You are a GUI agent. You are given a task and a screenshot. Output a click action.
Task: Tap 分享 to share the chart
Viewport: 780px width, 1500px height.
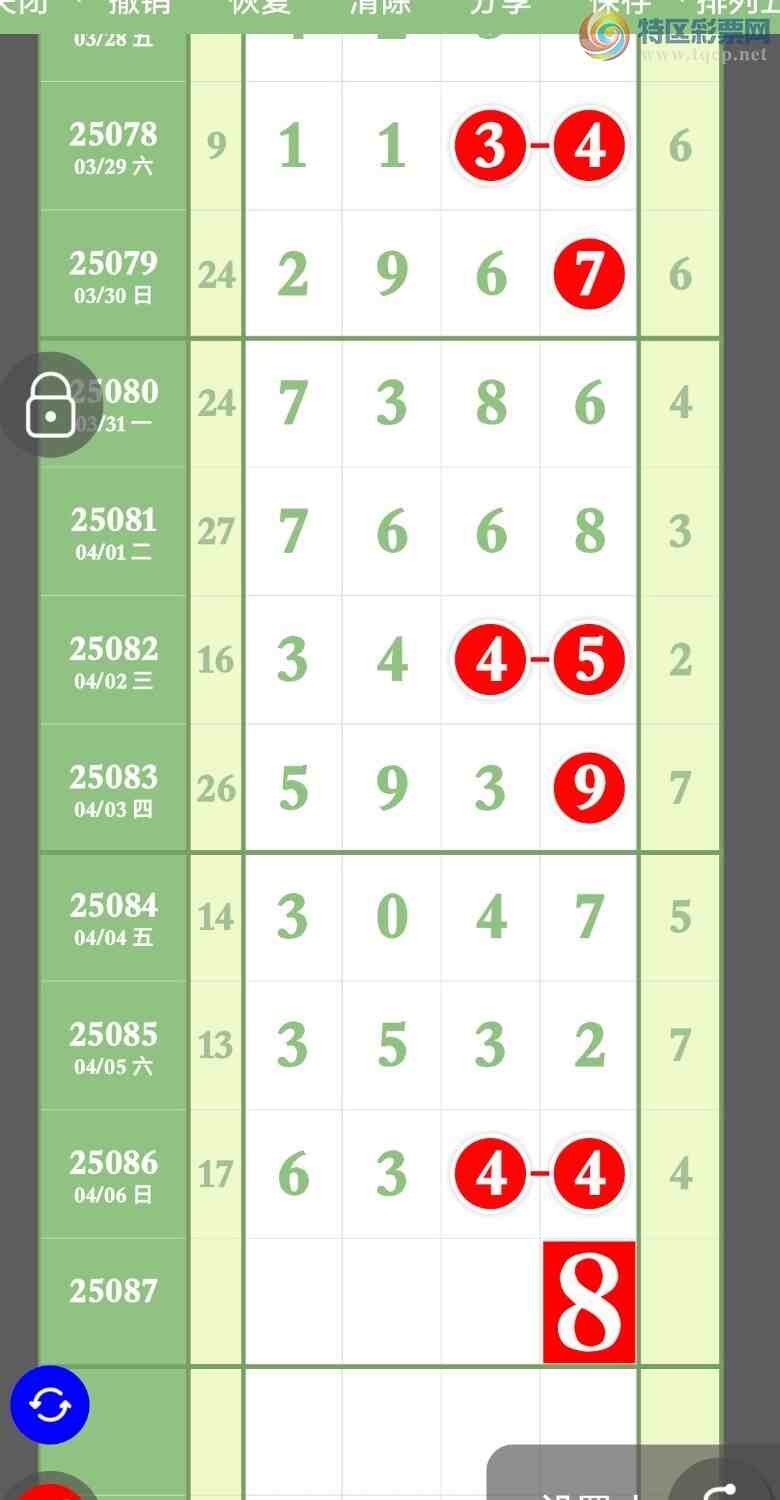click(x=500, y=8)
